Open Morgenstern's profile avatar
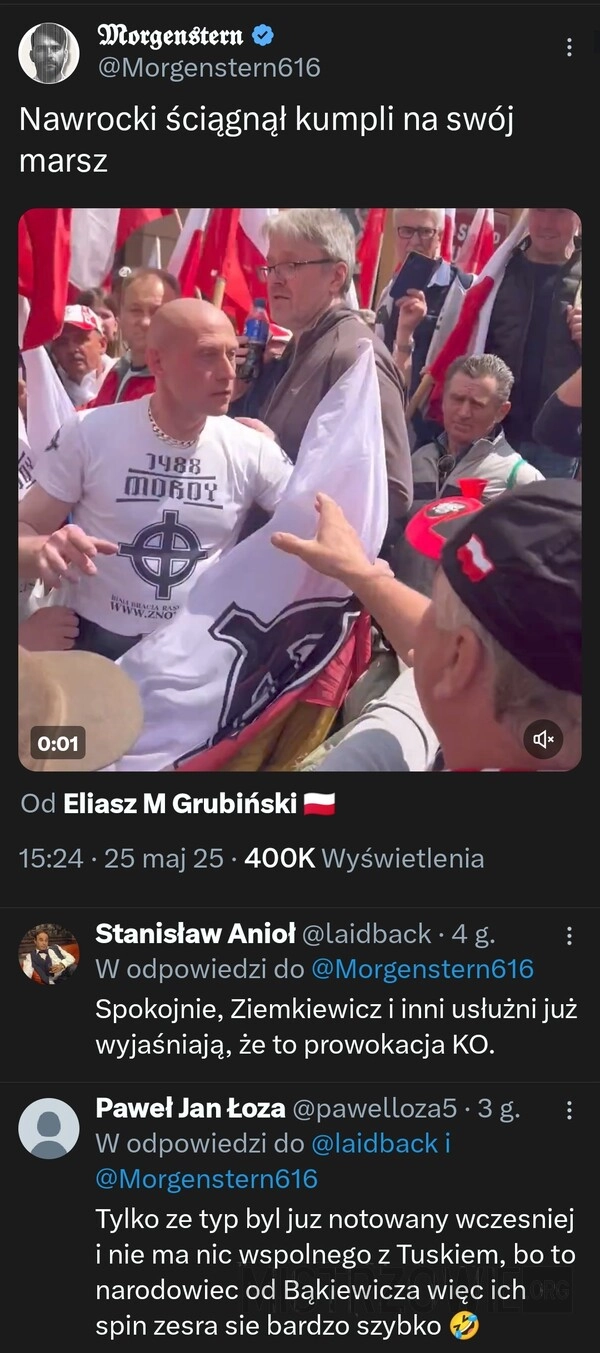Screen dimensions: 600x1353 coord(49,53)
